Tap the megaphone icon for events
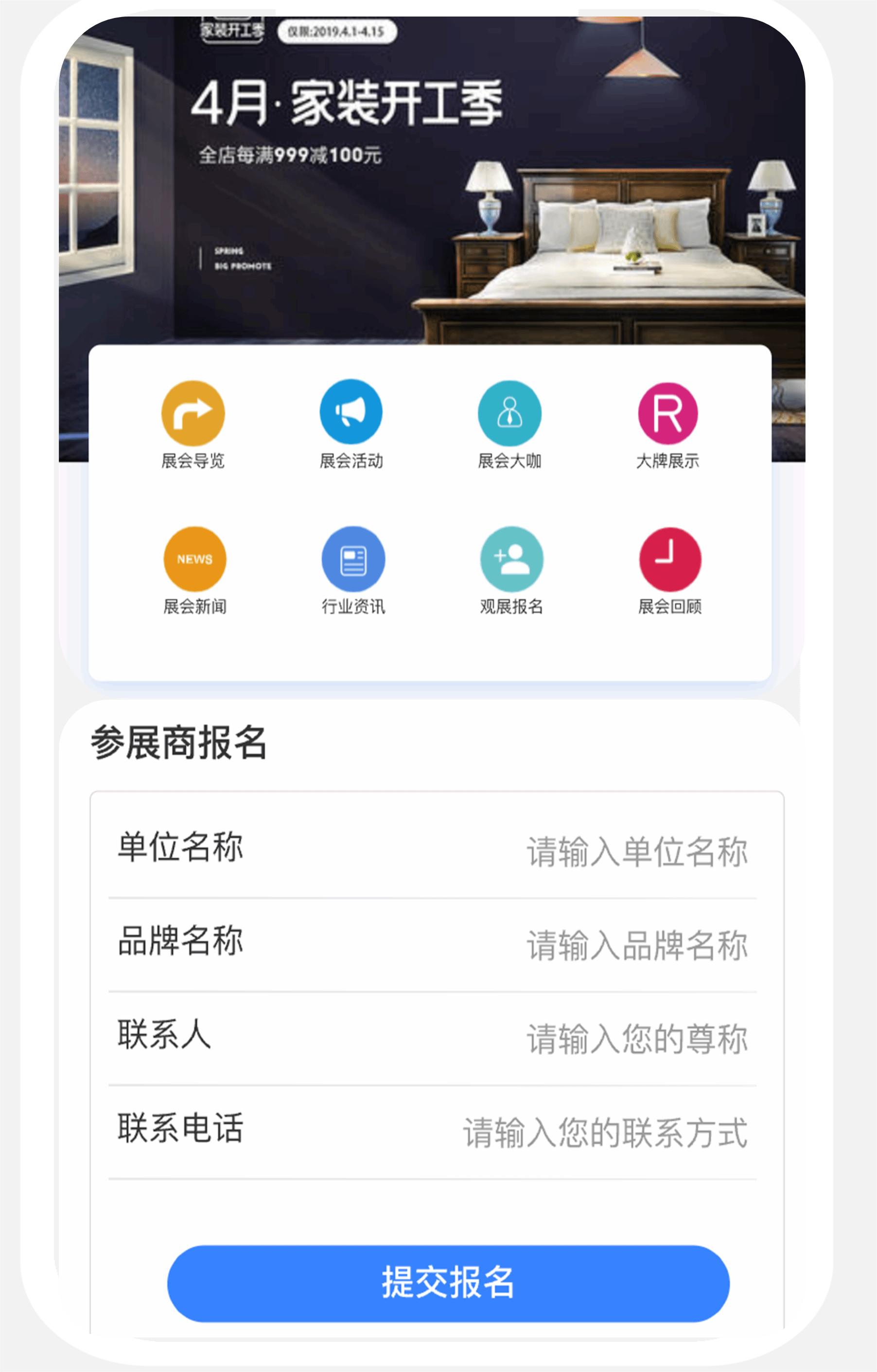Screen dimensions: 877x1372 point(351,412)
